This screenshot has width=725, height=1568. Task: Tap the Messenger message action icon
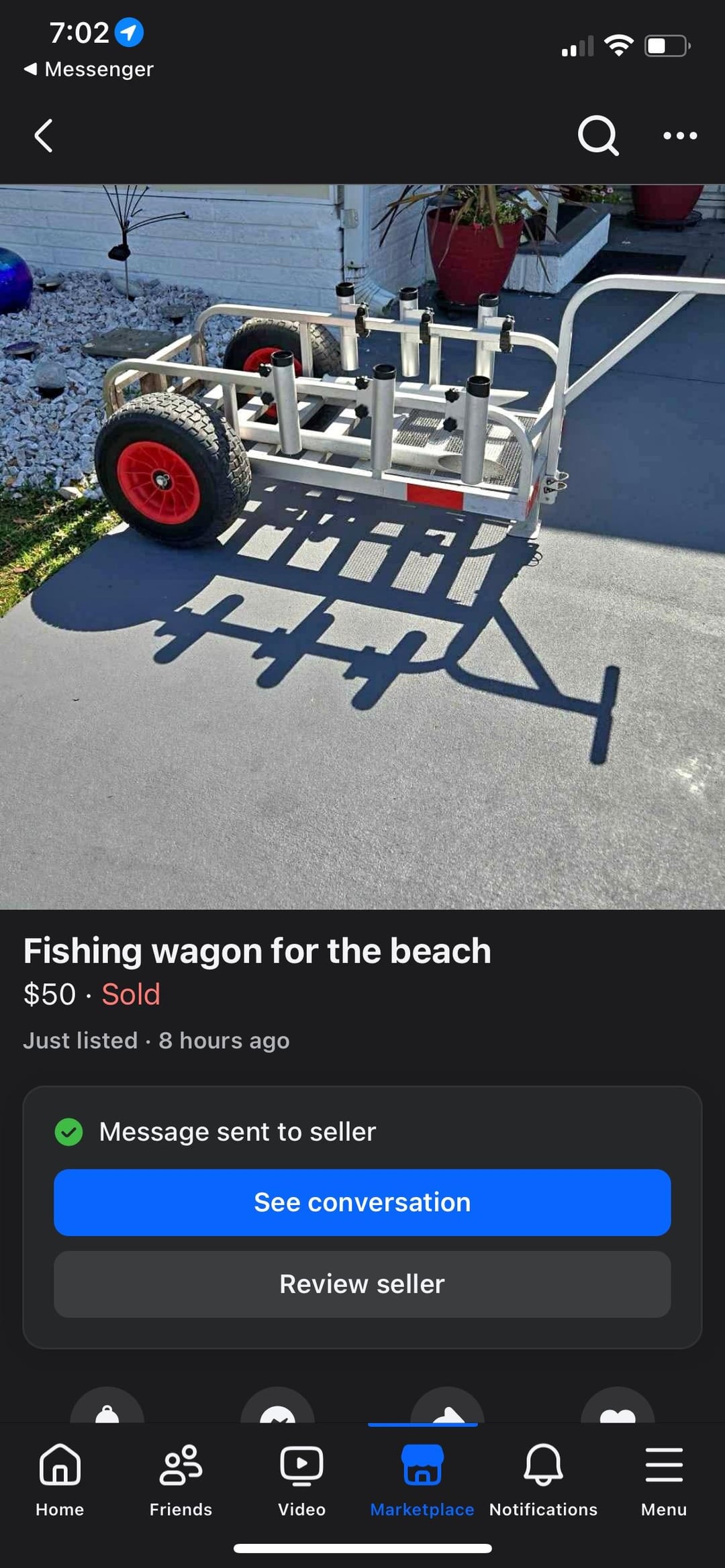[277, 1408]
